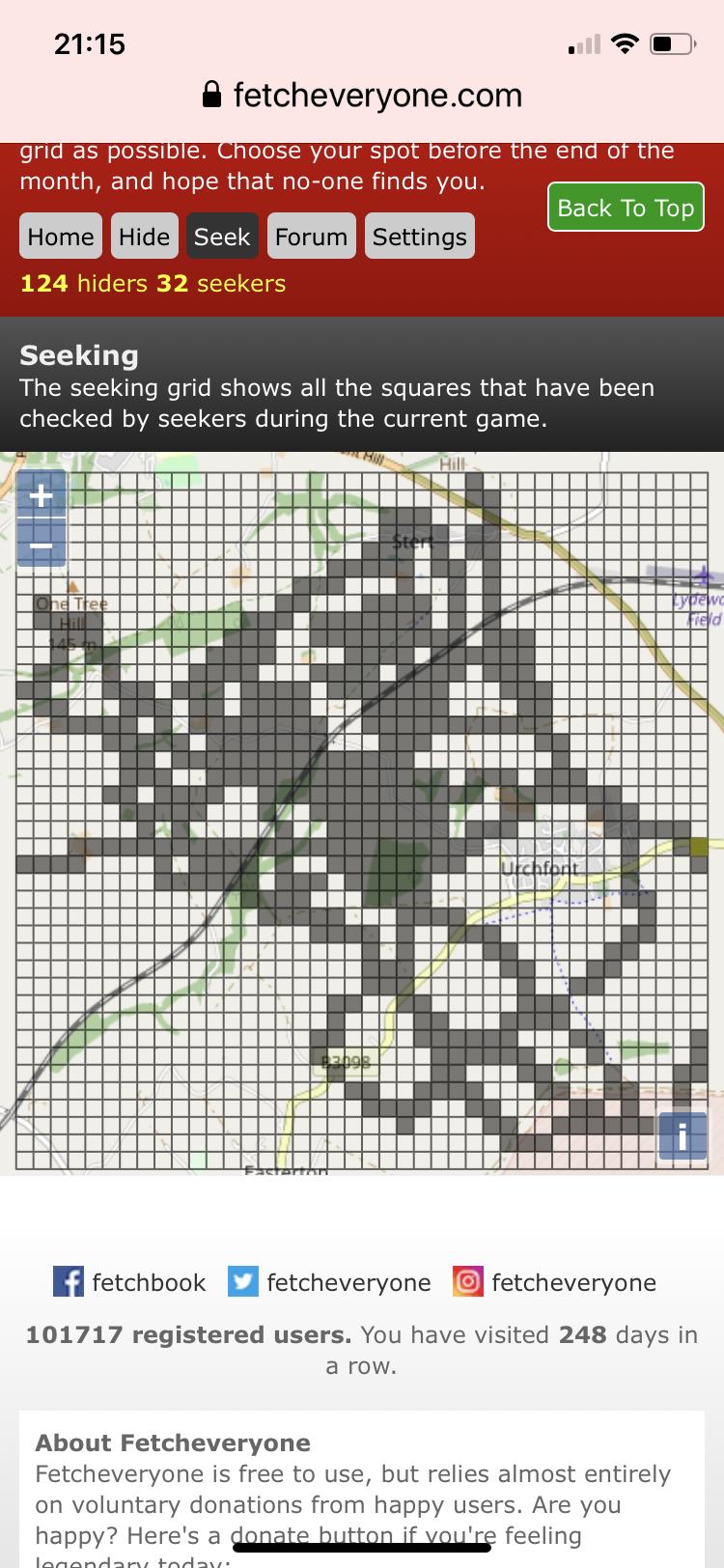Zoom out of the seeking map

(x=41, y=545)
